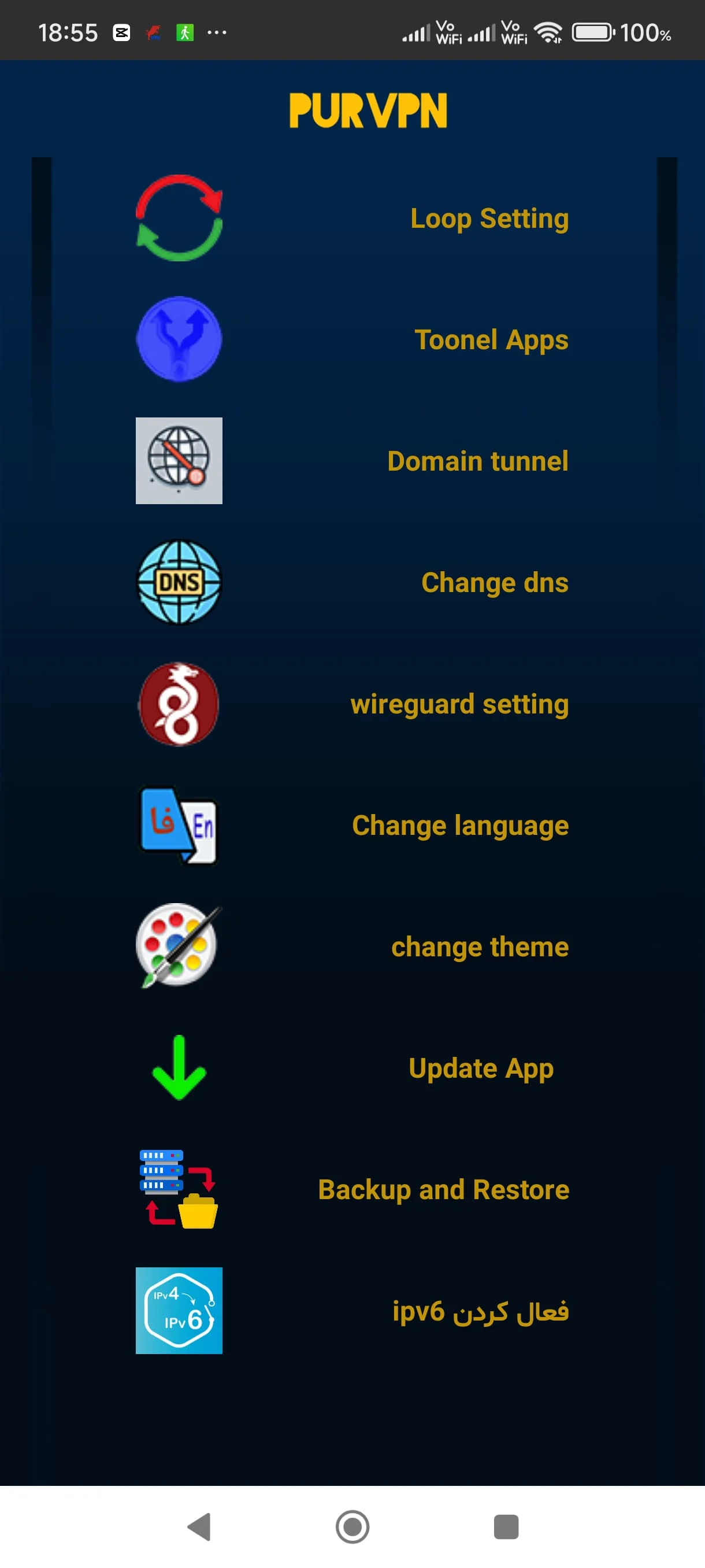Viewport: 705px width, 1568px height.
Task: Select Domain tunnel
Action: (x=352, y=461)
